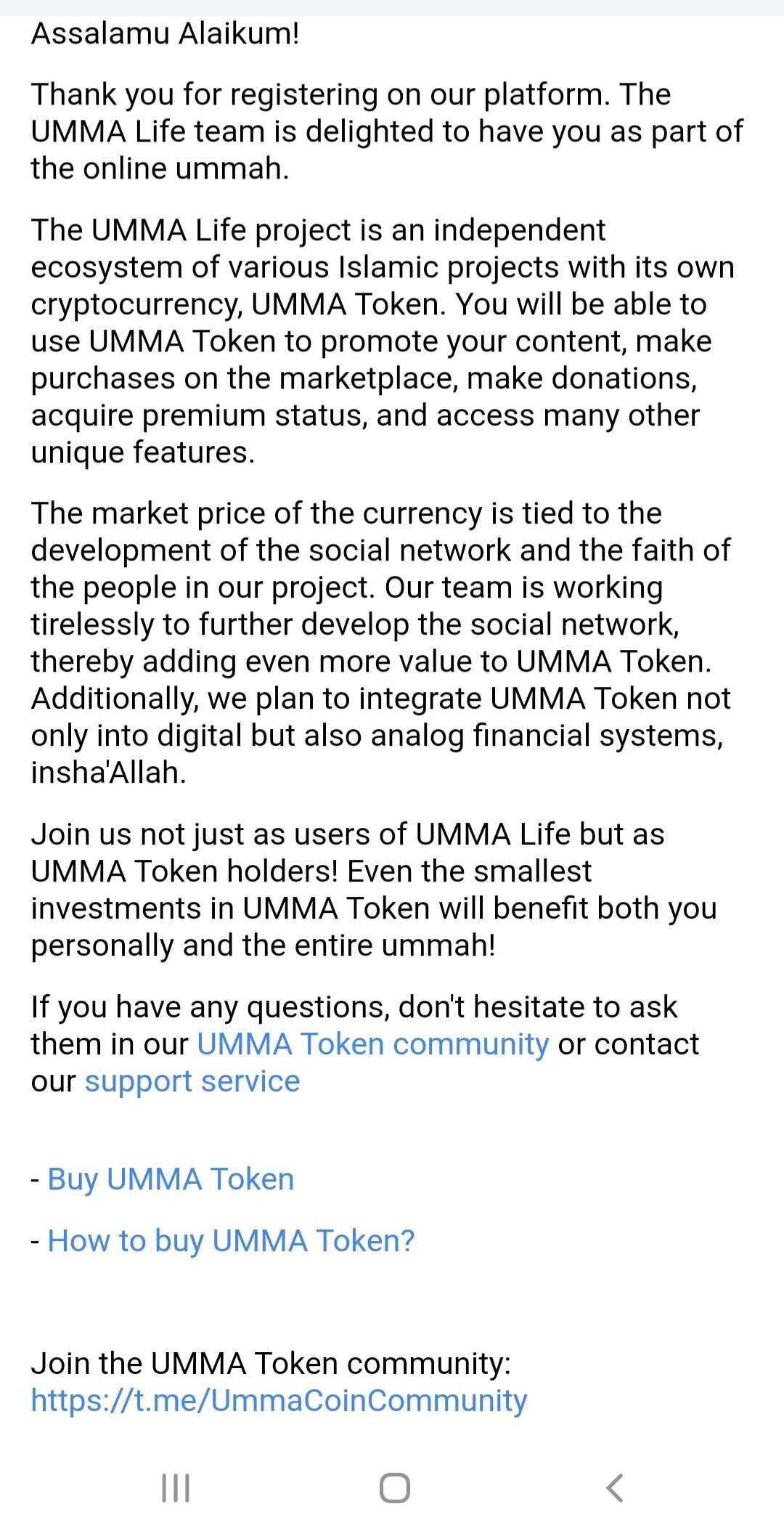Show recent apps
Viewport: 784px width, 1533px height.
[x=175, y=1487]
